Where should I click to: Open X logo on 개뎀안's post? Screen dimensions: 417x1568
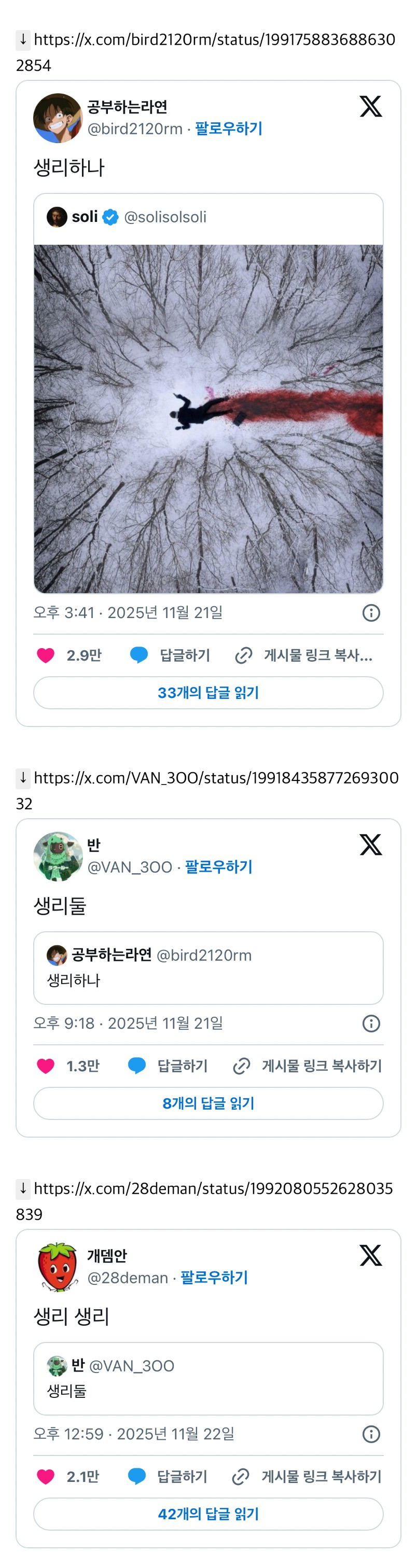(x=371, y=1255)
